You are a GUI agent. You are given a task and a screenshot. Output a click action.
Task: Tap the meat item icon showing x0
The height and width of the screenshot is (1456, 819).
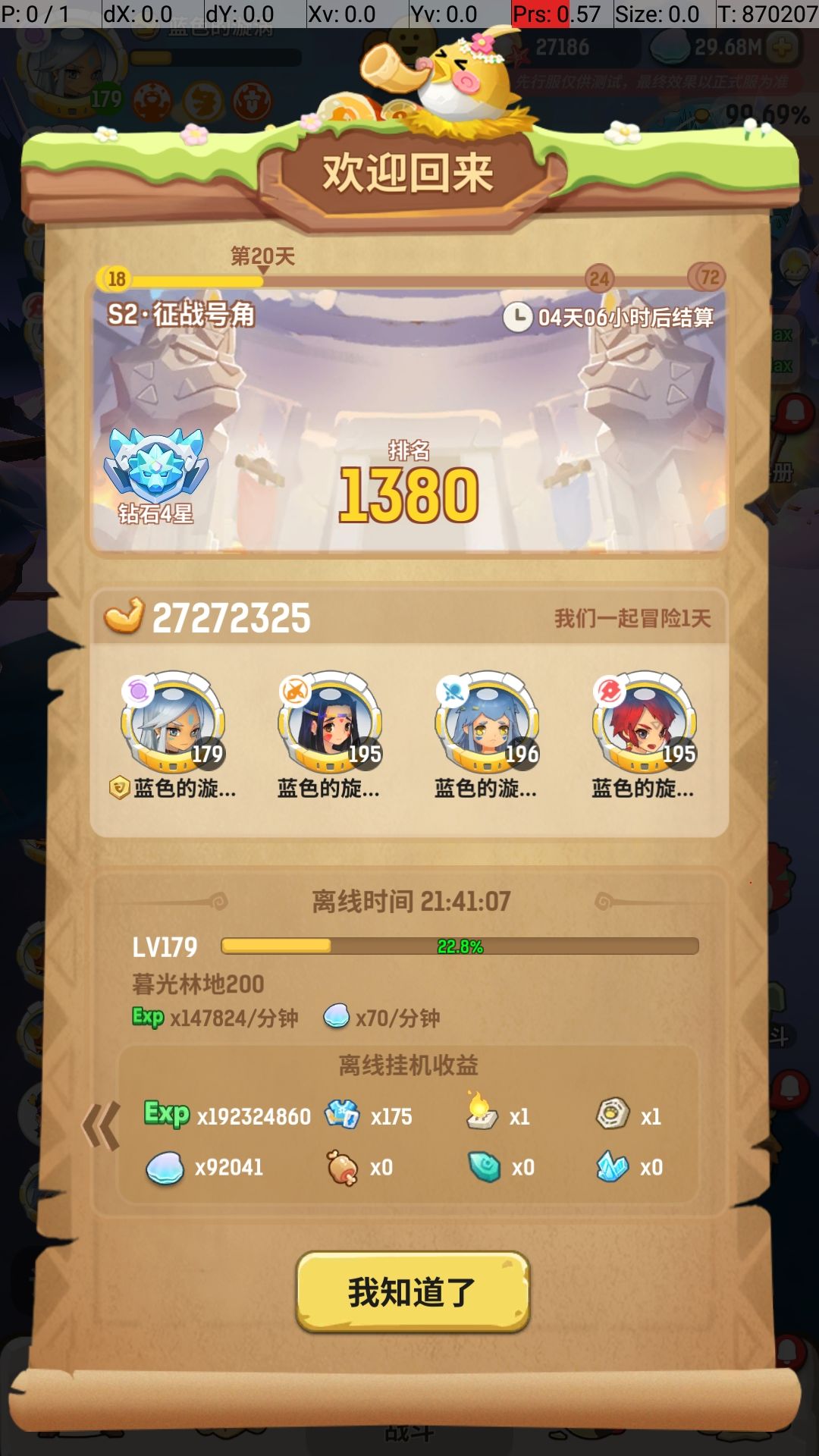343,1169
